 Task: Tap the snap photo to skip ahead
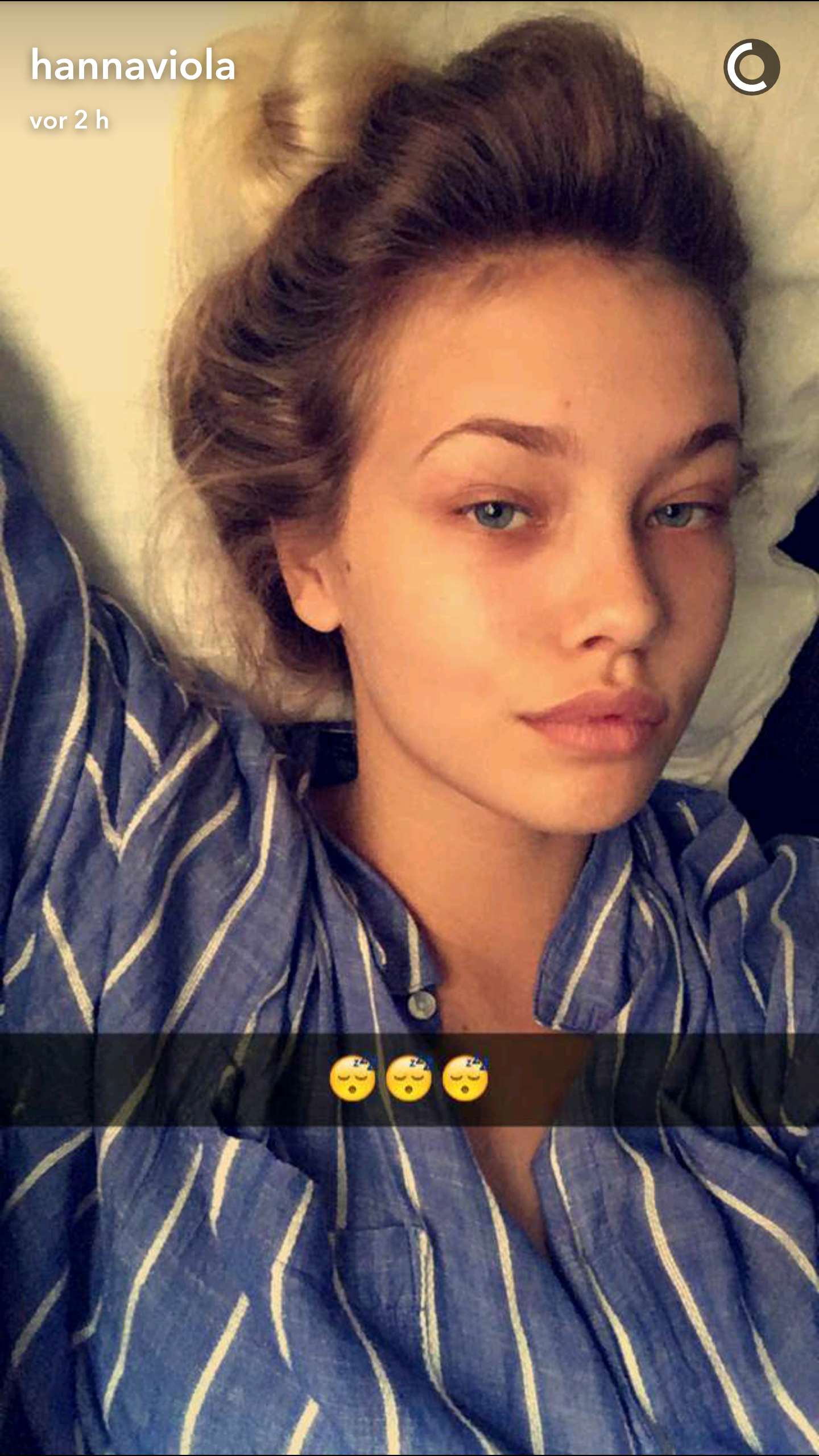tap(409, 728)
